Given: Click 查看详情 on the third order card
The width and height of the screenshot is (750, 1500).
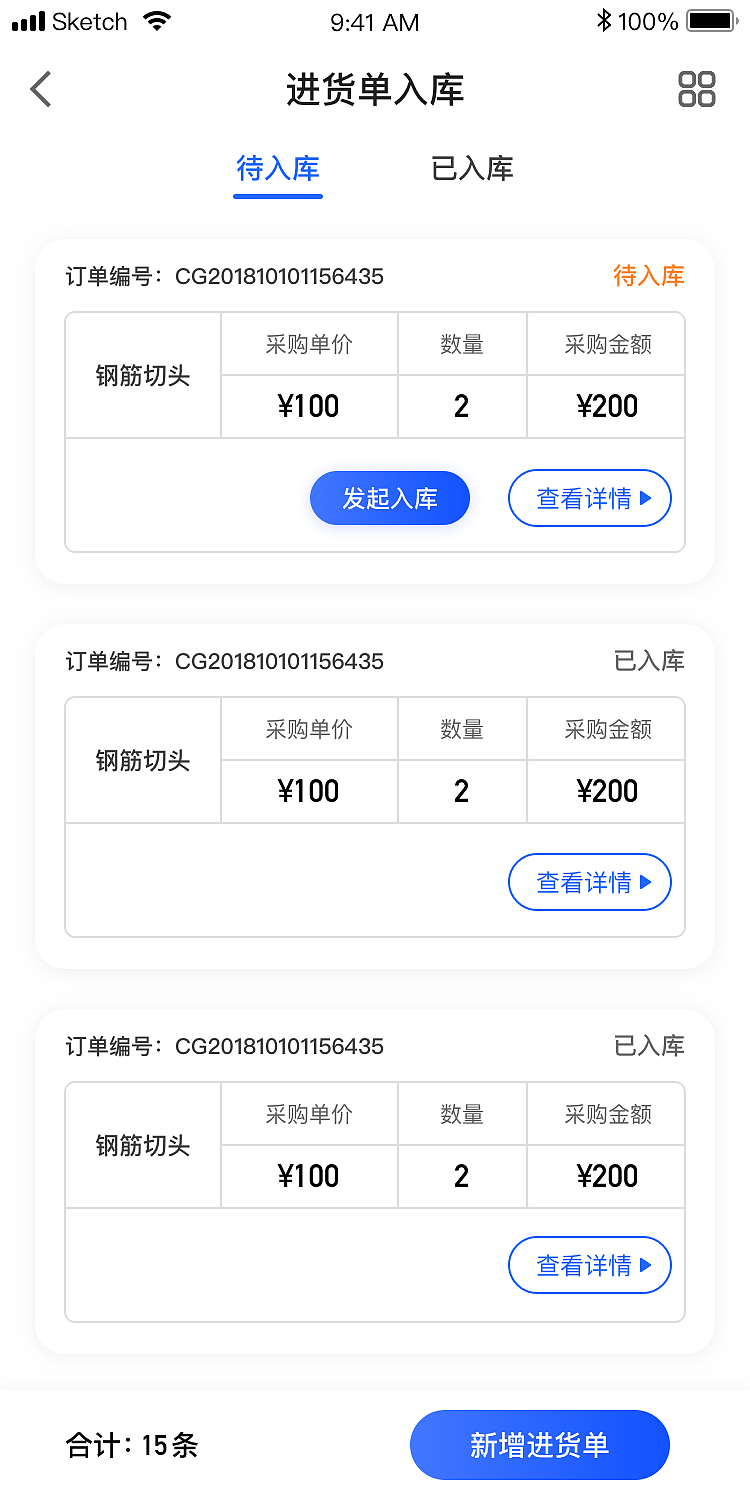Looking at the screenshot, I should (x=590, y=1265).
